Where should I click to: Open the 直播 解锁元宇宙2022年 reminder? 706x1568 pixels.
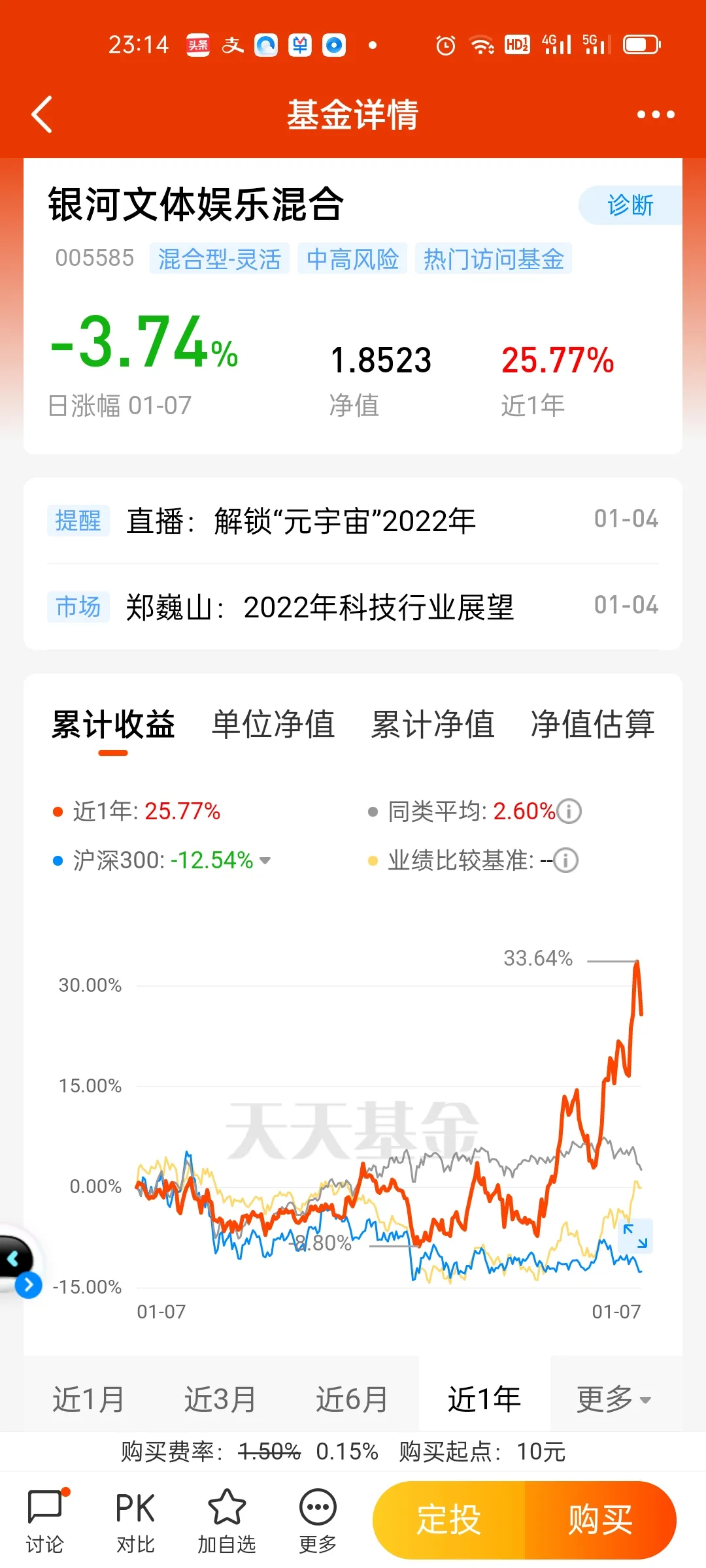click(353, 521)
